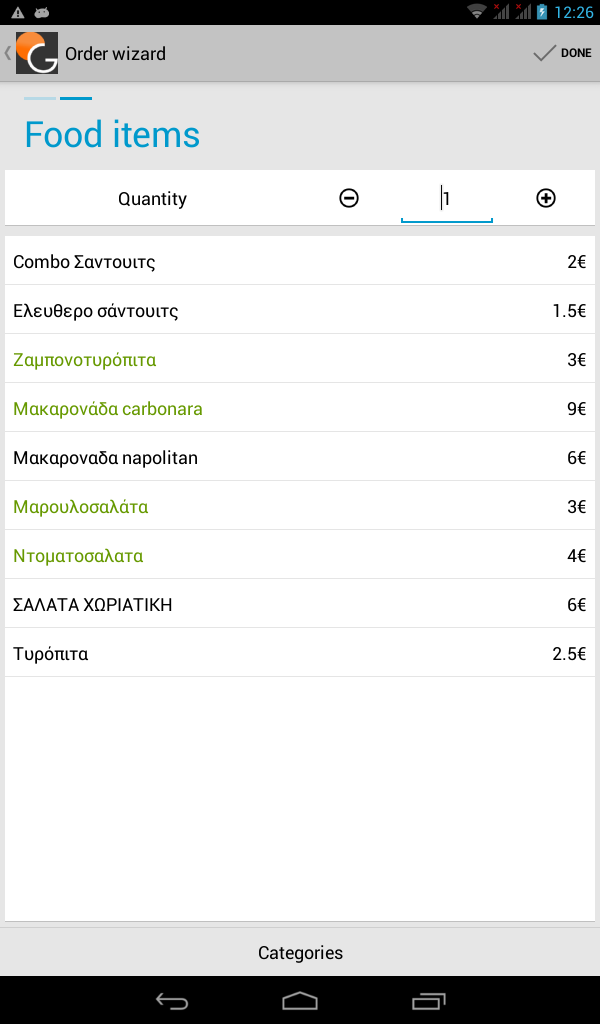
Task: Go to the home screen
Action: pos(300,1000)
